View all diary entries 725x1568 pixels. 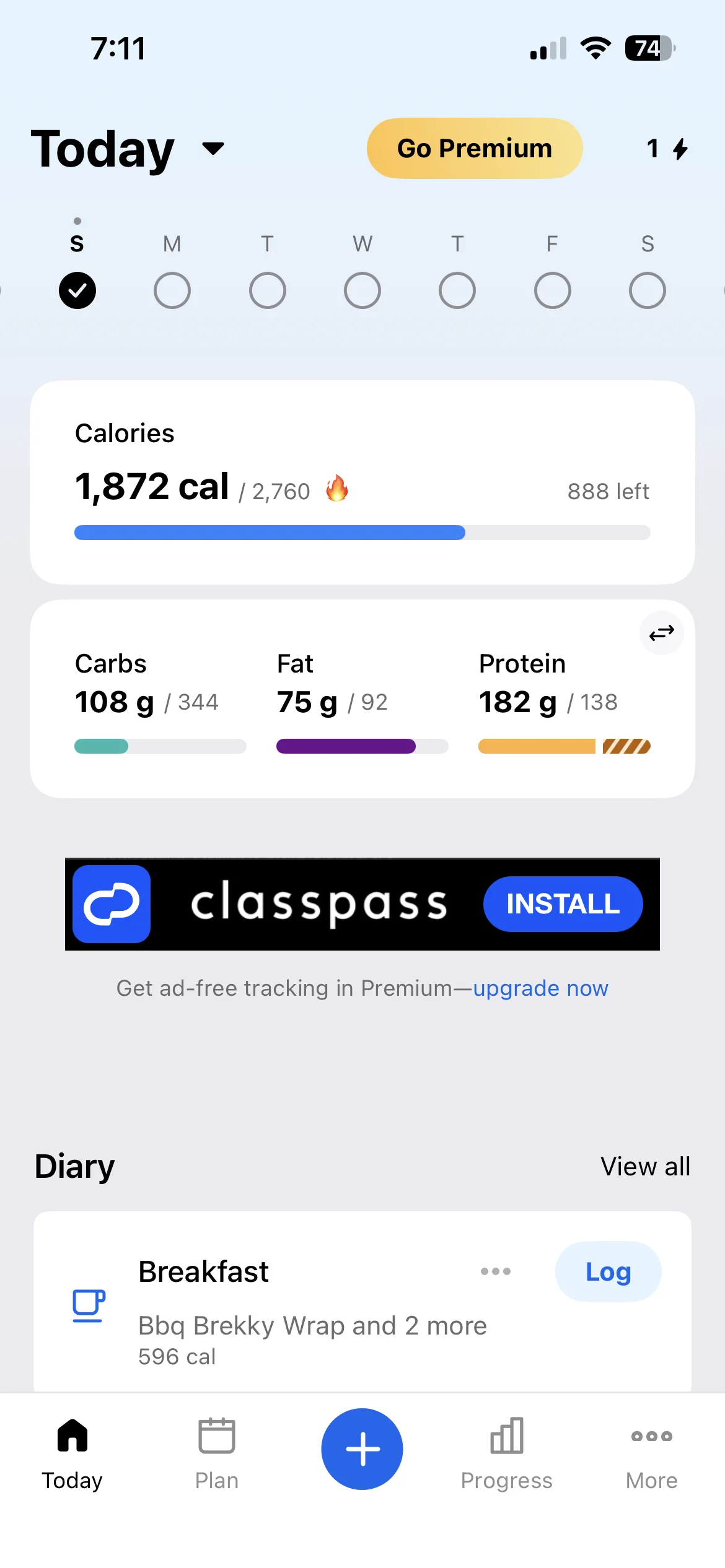point(645,1167)
